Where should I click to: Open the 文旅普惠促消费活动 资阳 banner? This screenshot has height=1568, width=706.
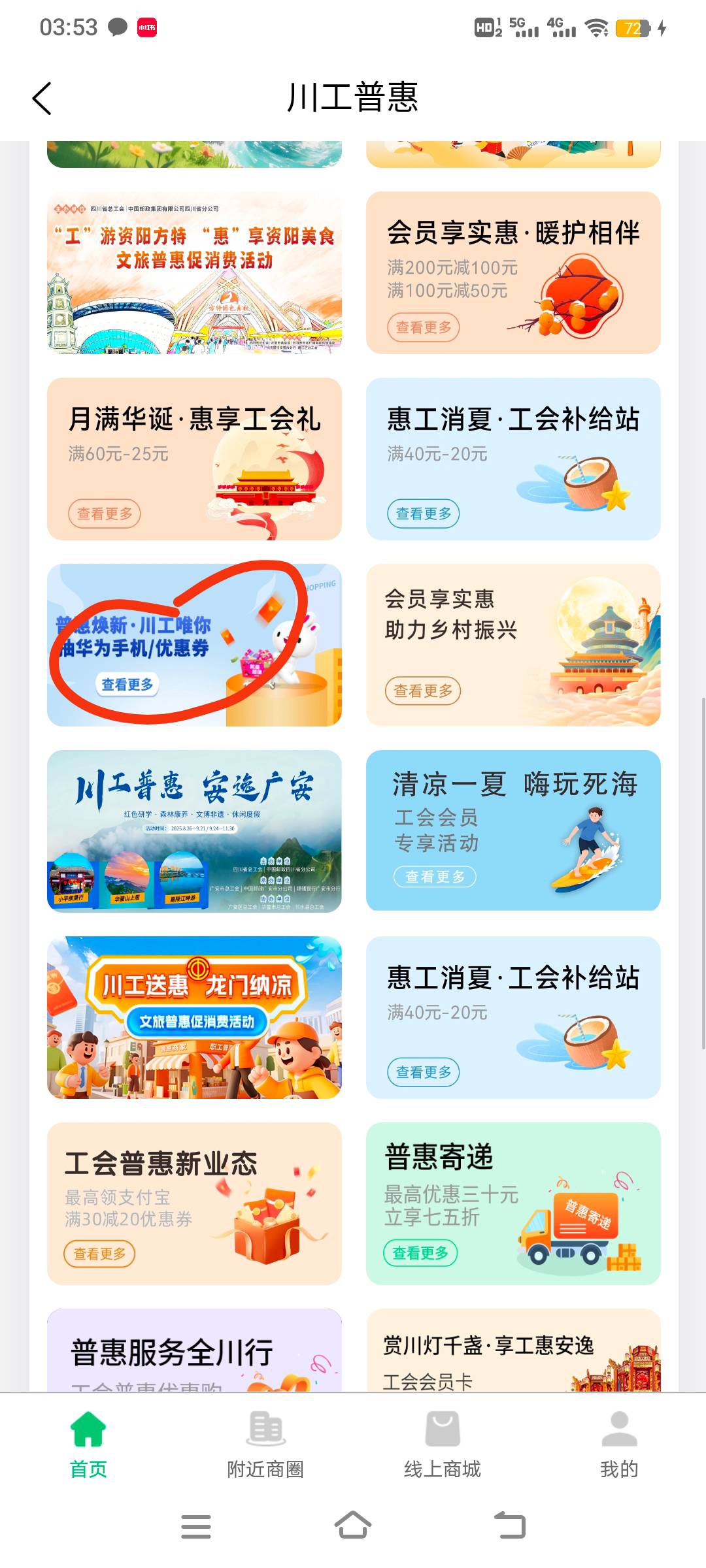(x=194, y=272)
